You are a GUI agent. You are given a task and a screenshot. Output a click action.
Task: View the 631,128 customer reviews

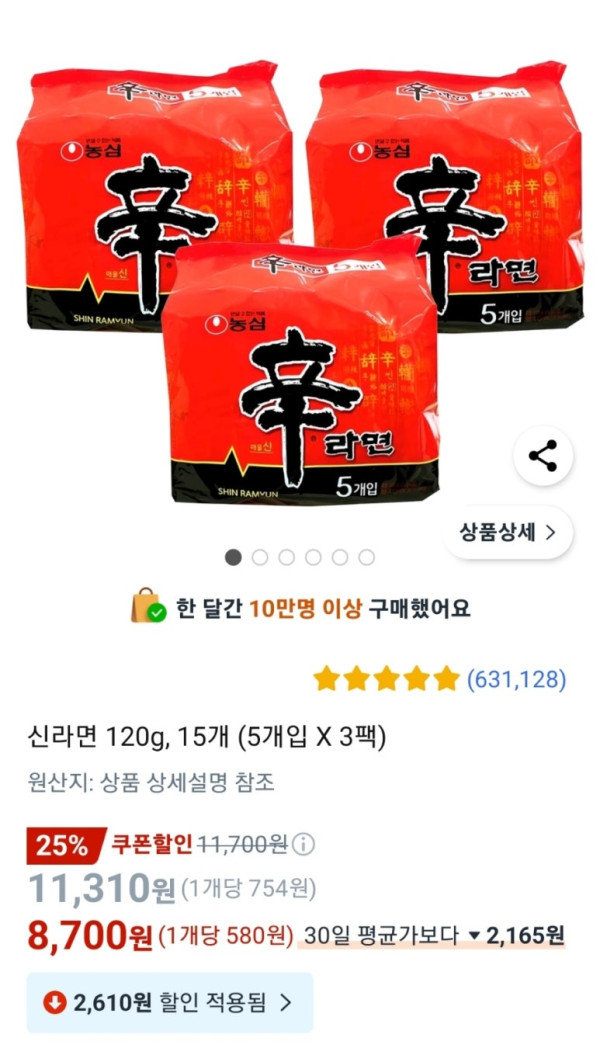tap(516, 680)
